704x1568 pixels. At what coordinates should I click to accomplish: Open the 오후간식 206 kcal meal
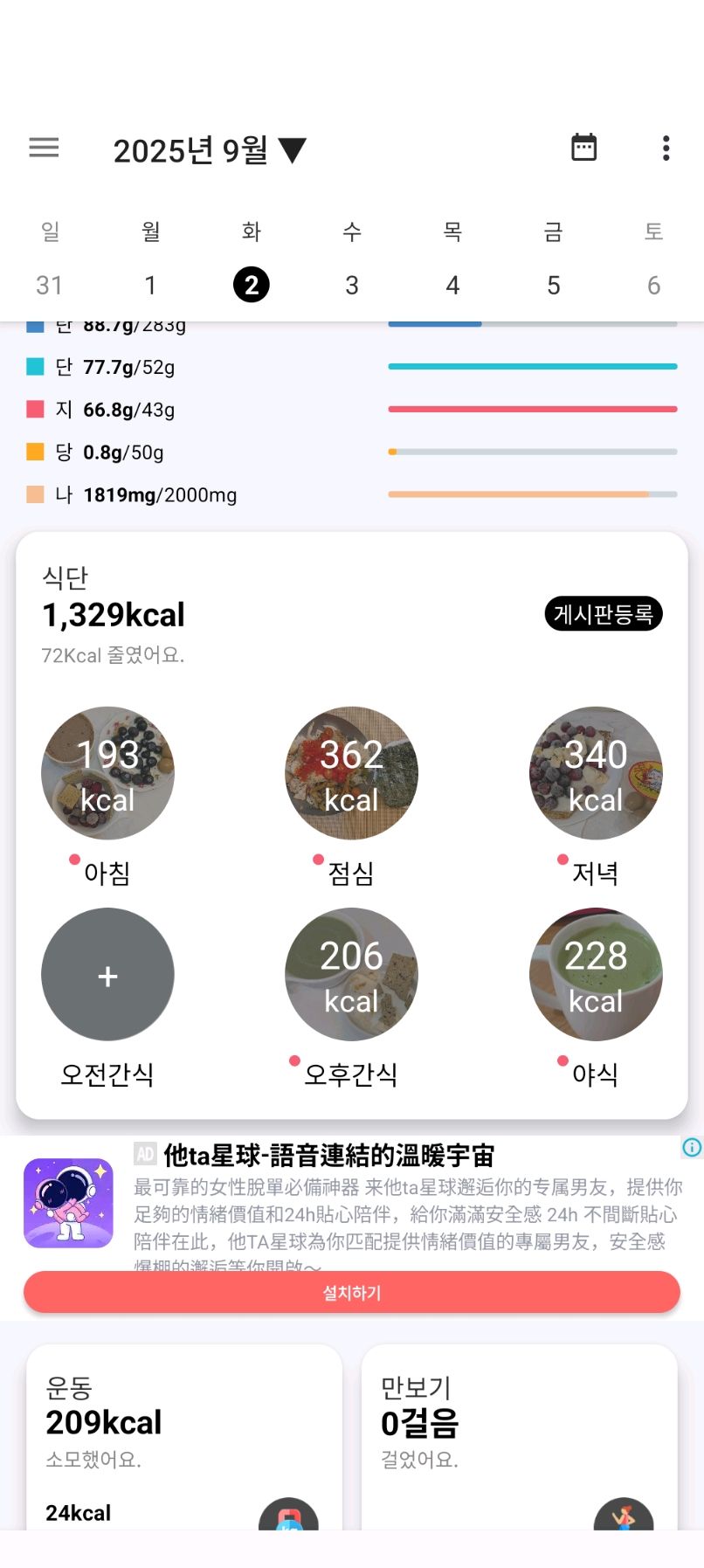tap(351, 974)
